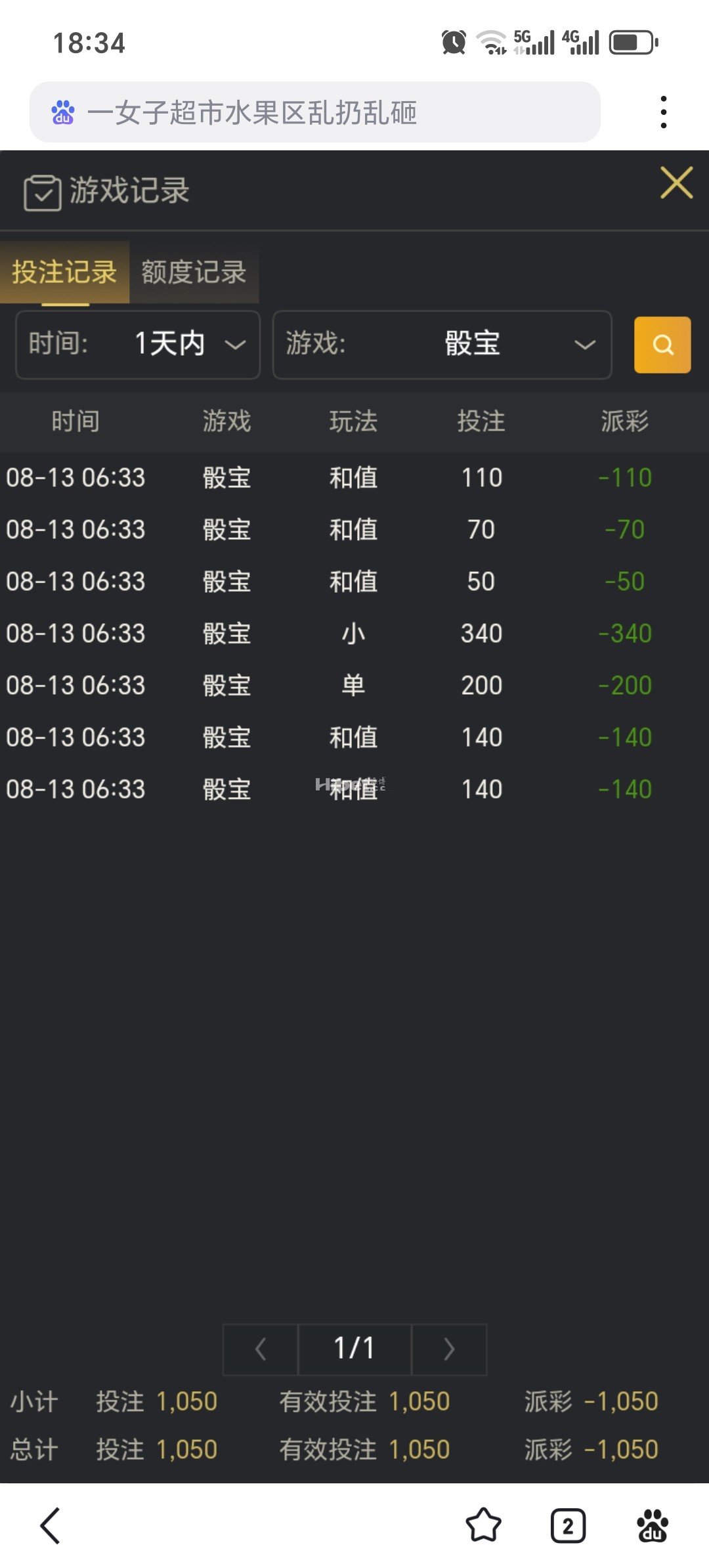Close the 游戏记录 panel
This screenshot has width=709, height=1568.
(x=676, y=183)
